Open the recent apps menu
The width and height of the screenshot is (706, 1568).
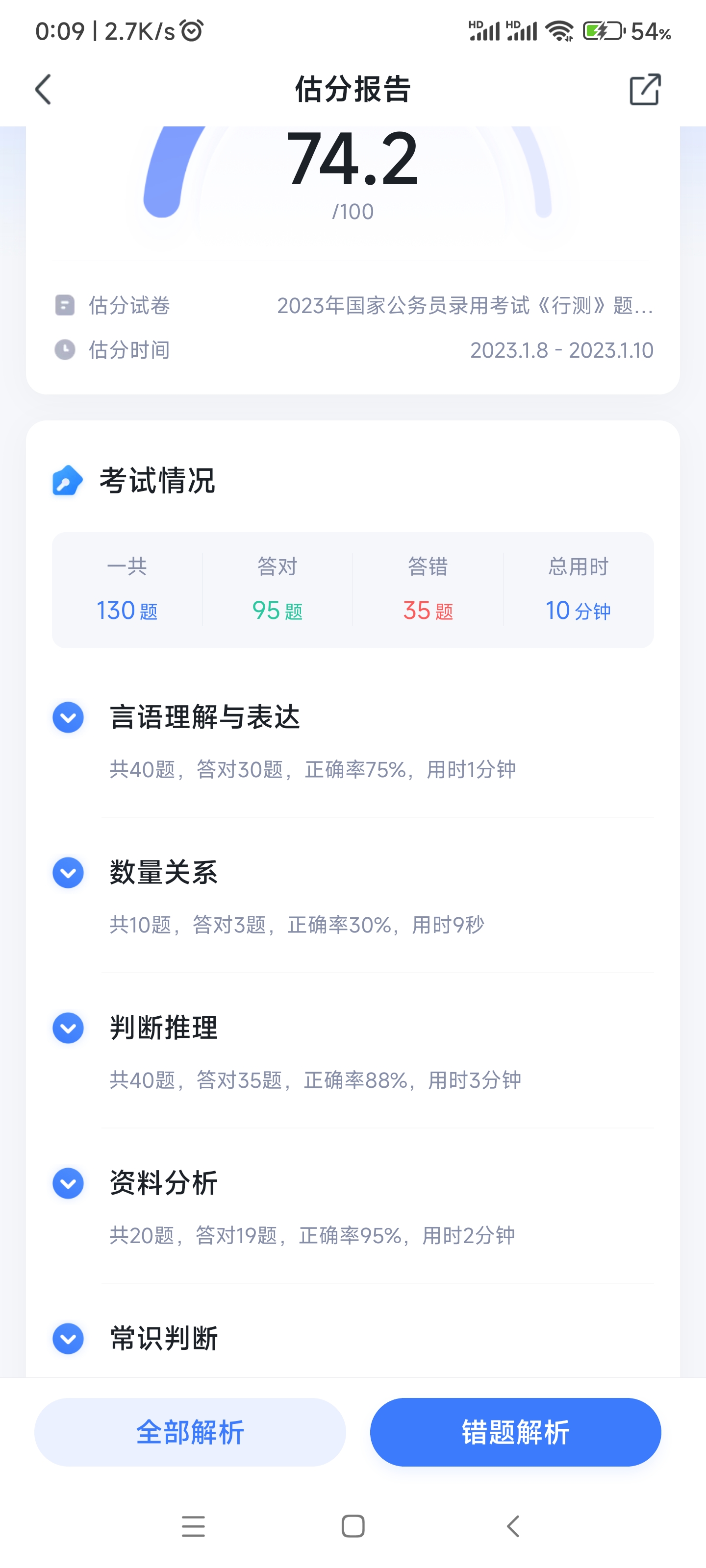(x=193, y=1526)
